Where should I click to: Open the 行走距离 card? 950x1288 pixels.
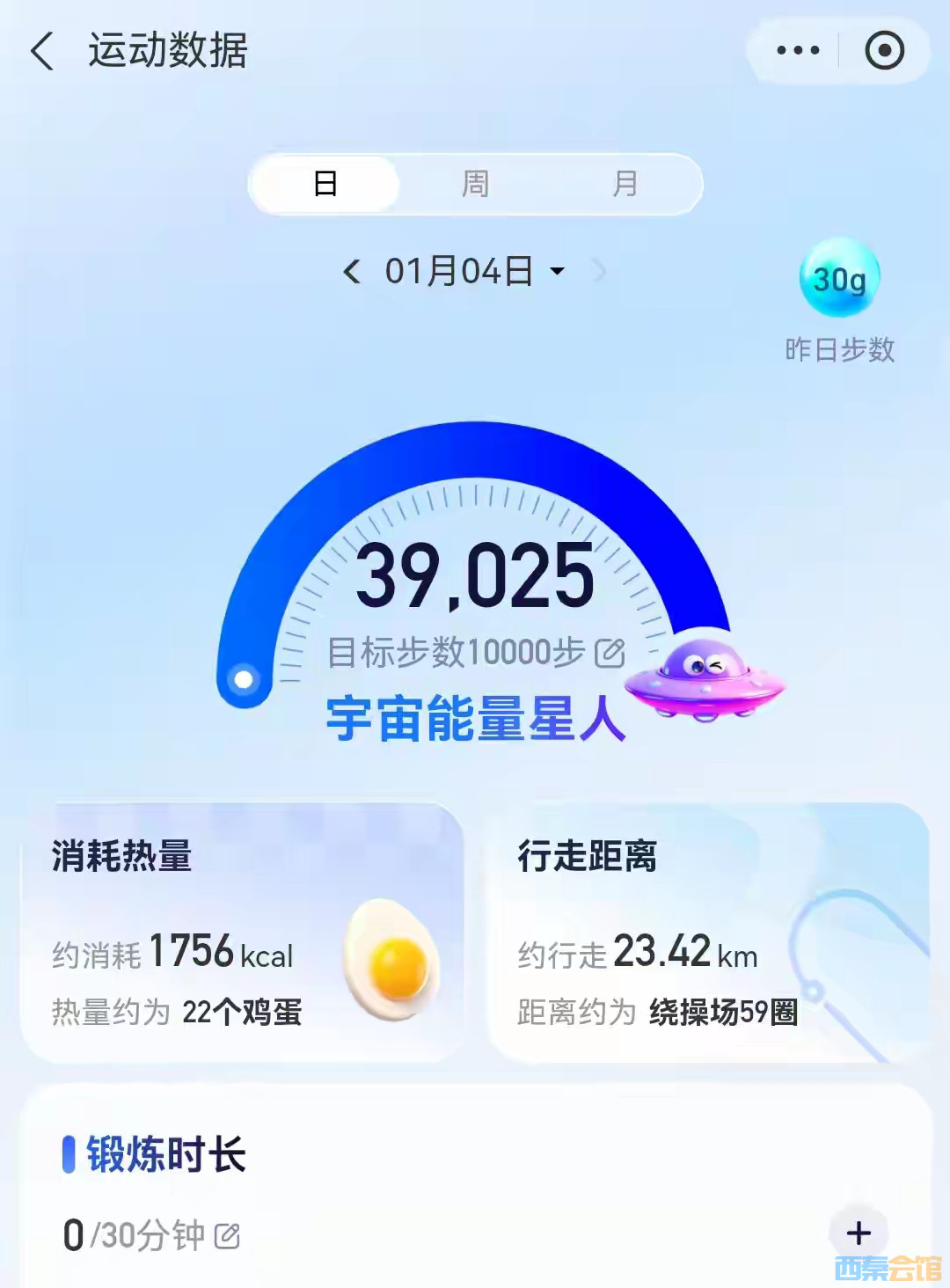708,933
